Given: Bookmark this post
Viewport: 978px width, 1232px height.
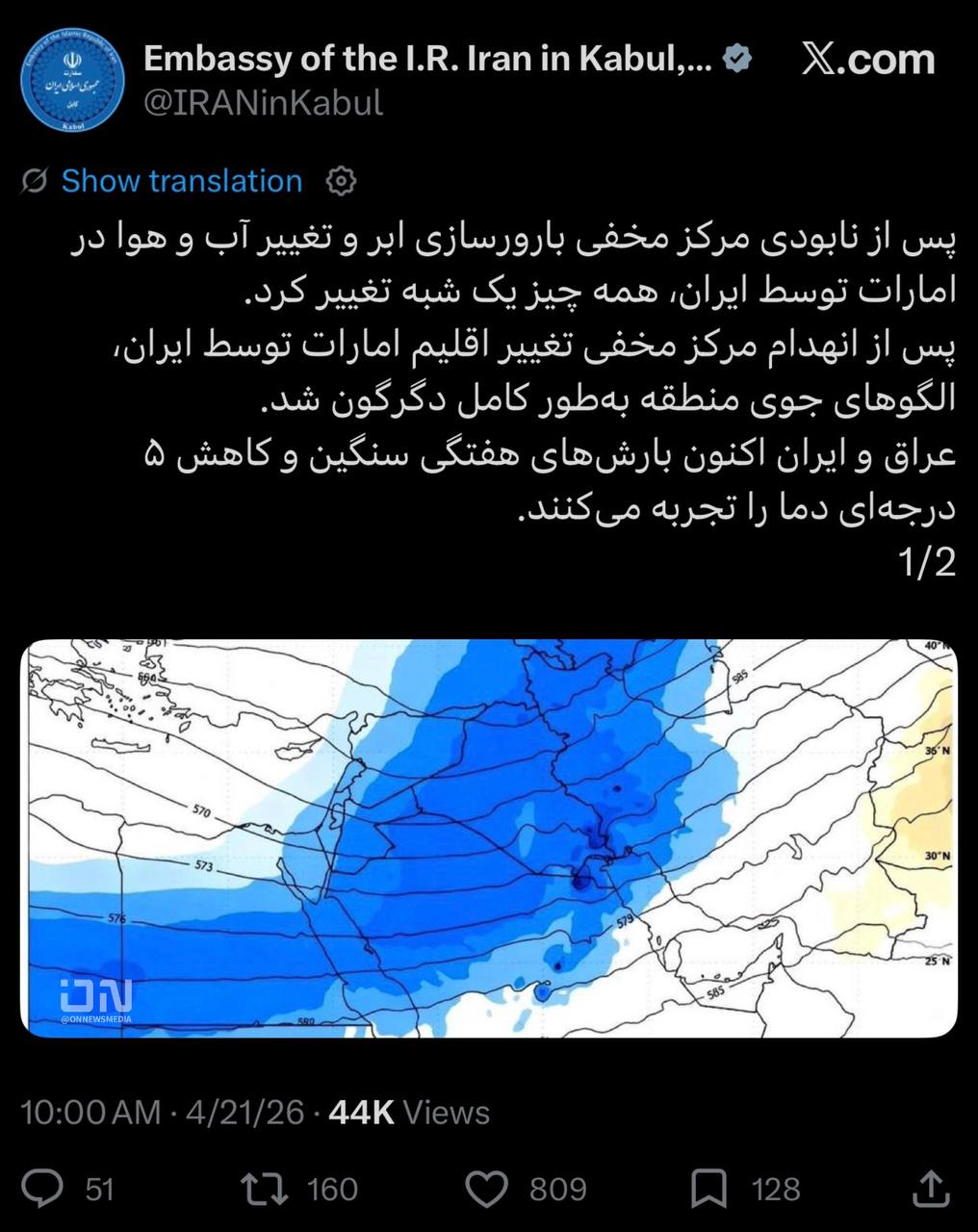Looking at the screenshot, I should (x=708, y=1189).
